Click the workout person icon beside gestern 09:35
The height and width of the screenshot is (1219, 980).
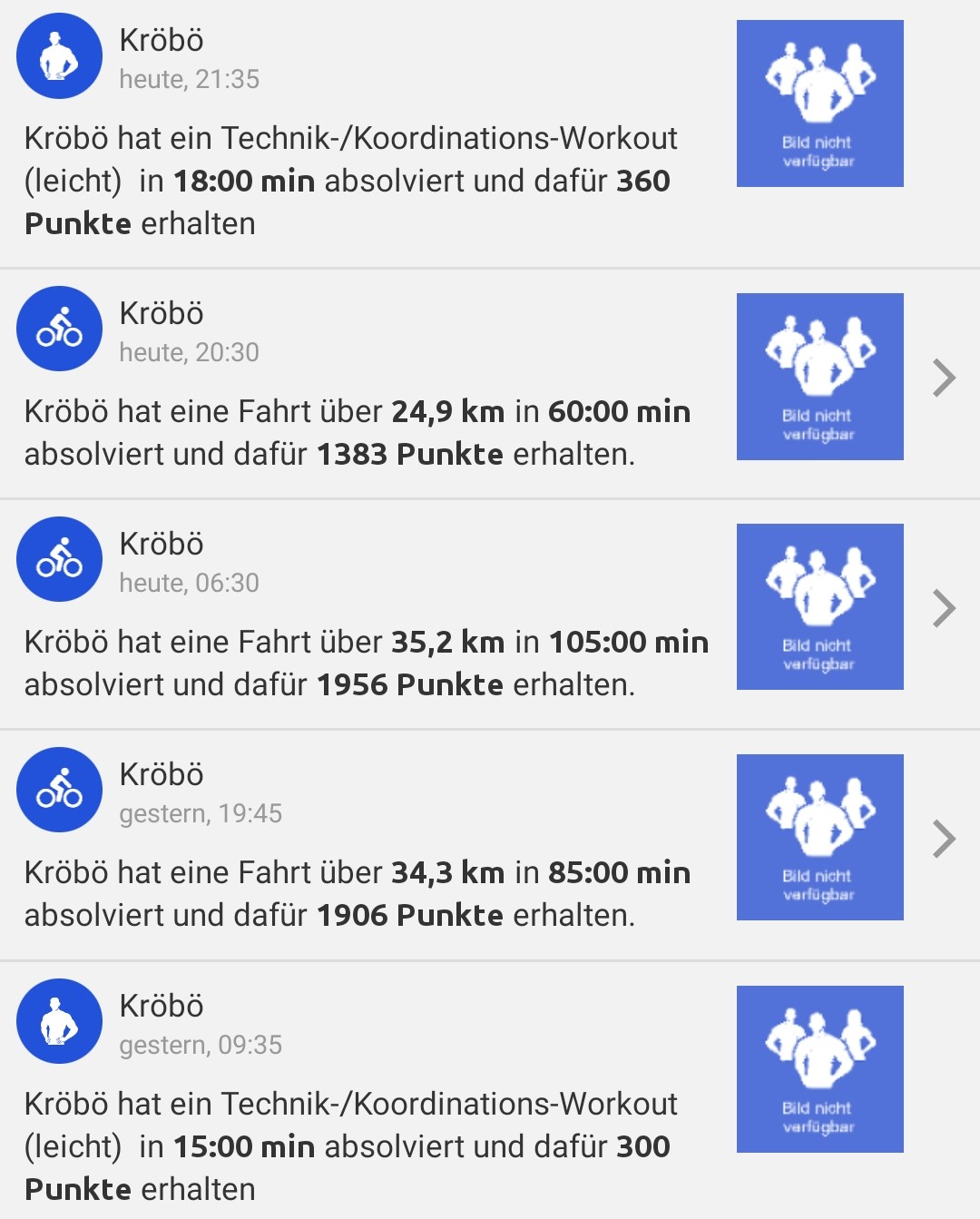point(59,1021)
